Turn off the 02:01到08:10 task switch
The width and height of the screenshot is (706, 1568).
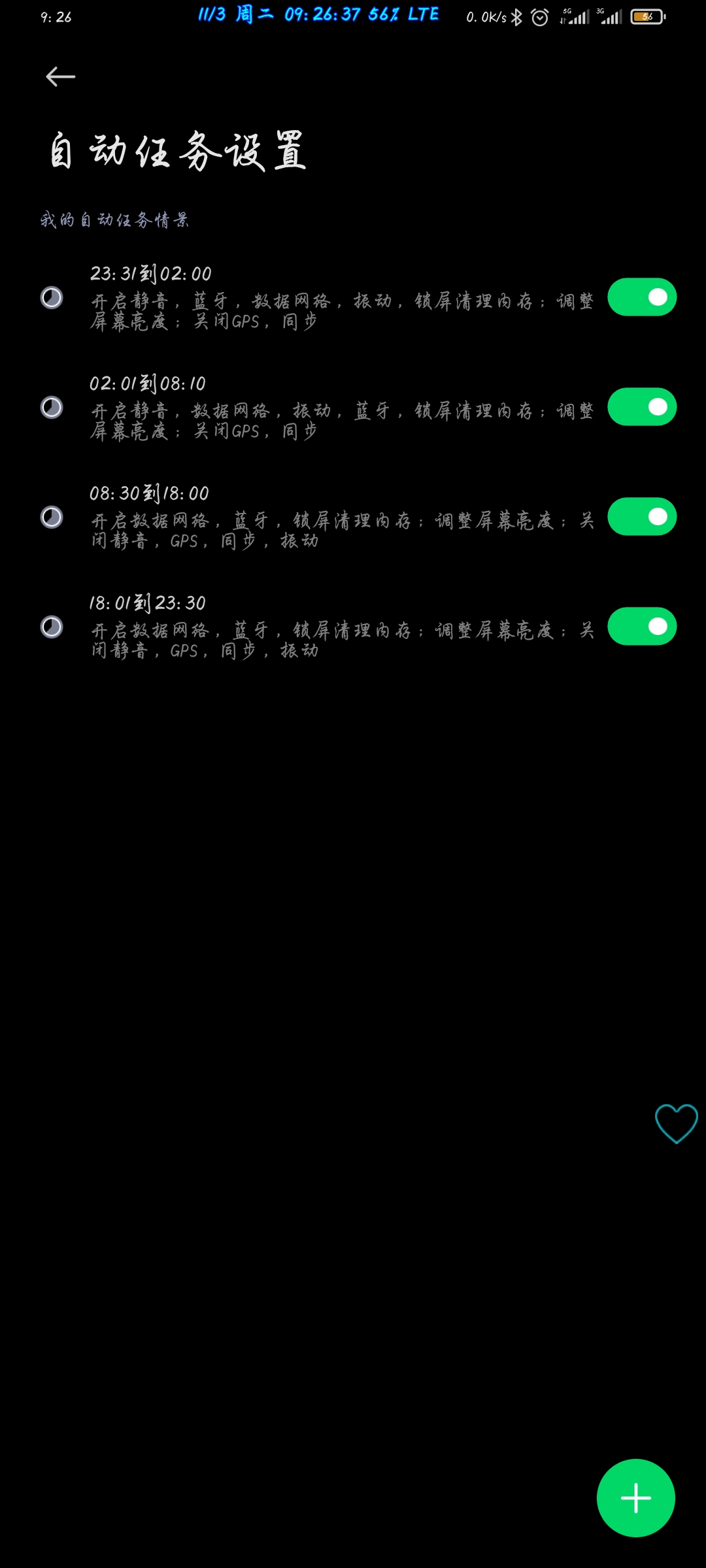(x=642, y=407)
